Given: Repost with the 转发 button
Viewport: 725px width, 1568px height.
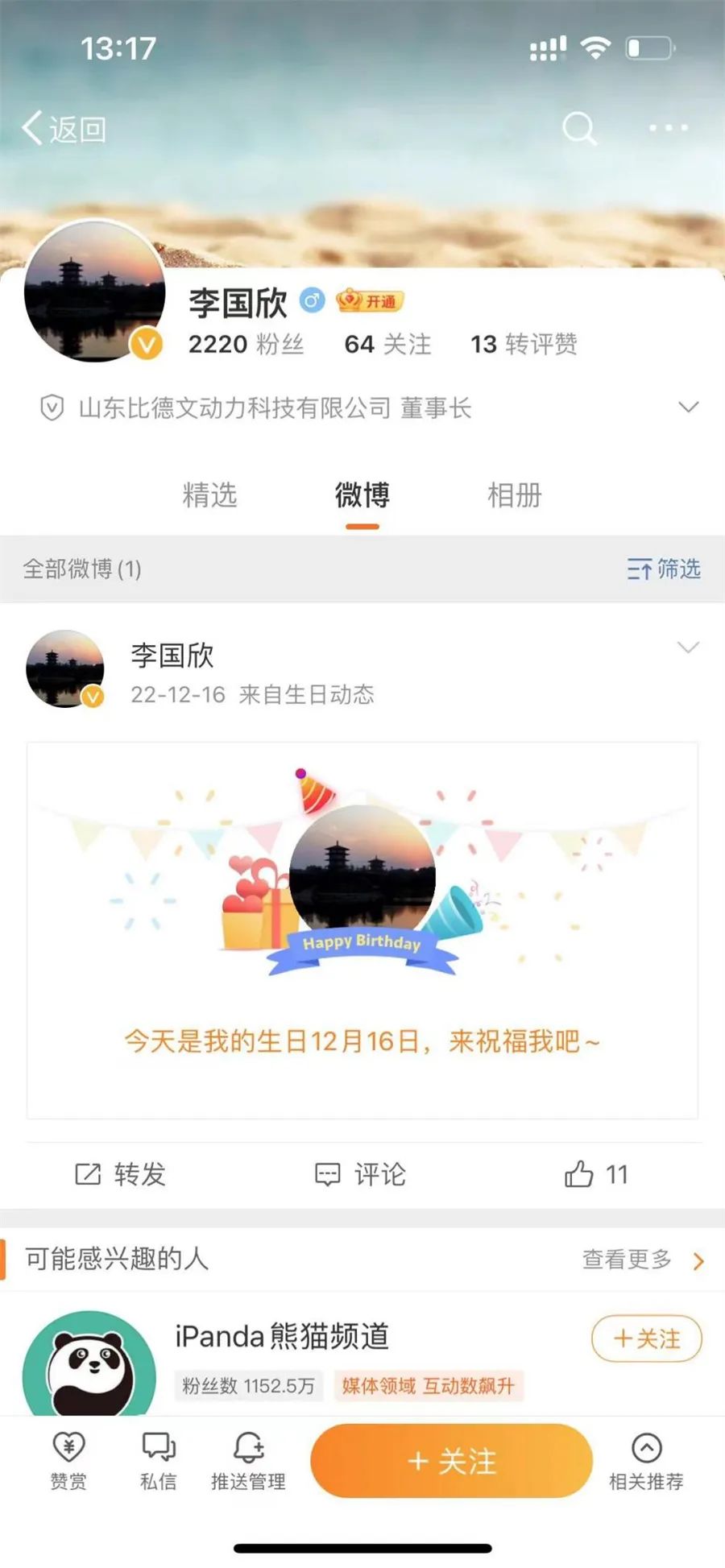Looking at the screenshot, I should point(121,1174).
